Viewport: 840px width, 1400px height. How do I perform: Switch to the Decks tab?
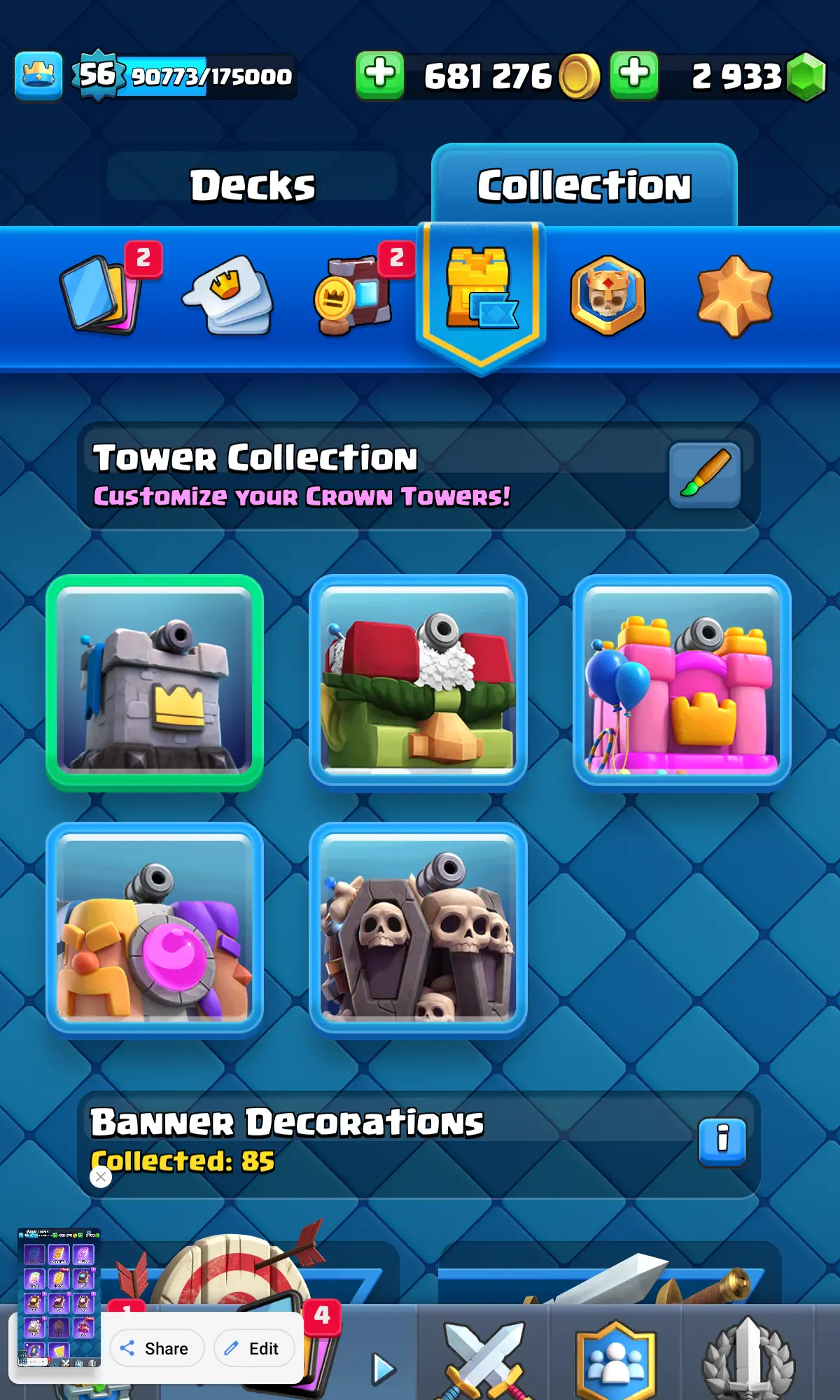tap(252, 185)
